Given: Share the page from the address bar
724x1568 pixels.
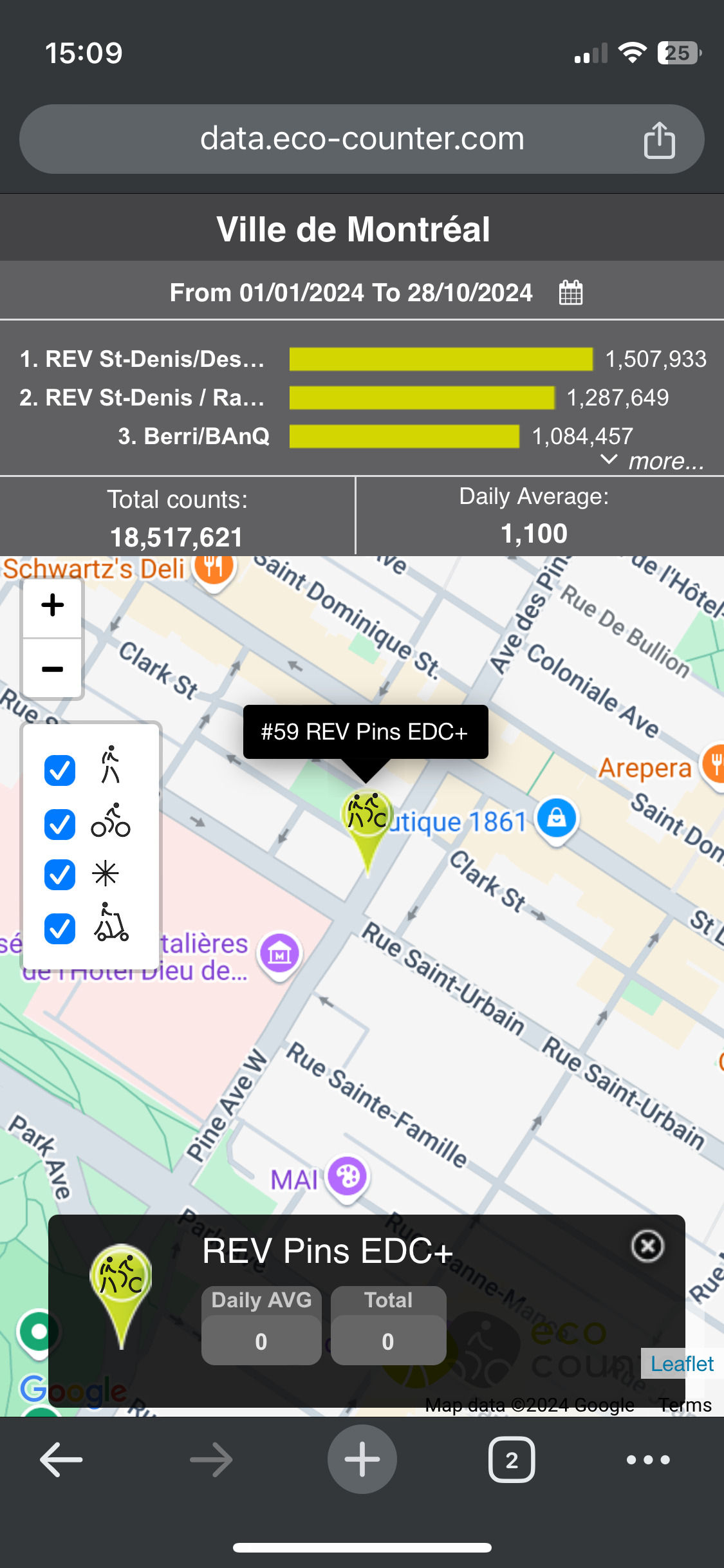Looking at the screenshot, I should pos(659,139).
